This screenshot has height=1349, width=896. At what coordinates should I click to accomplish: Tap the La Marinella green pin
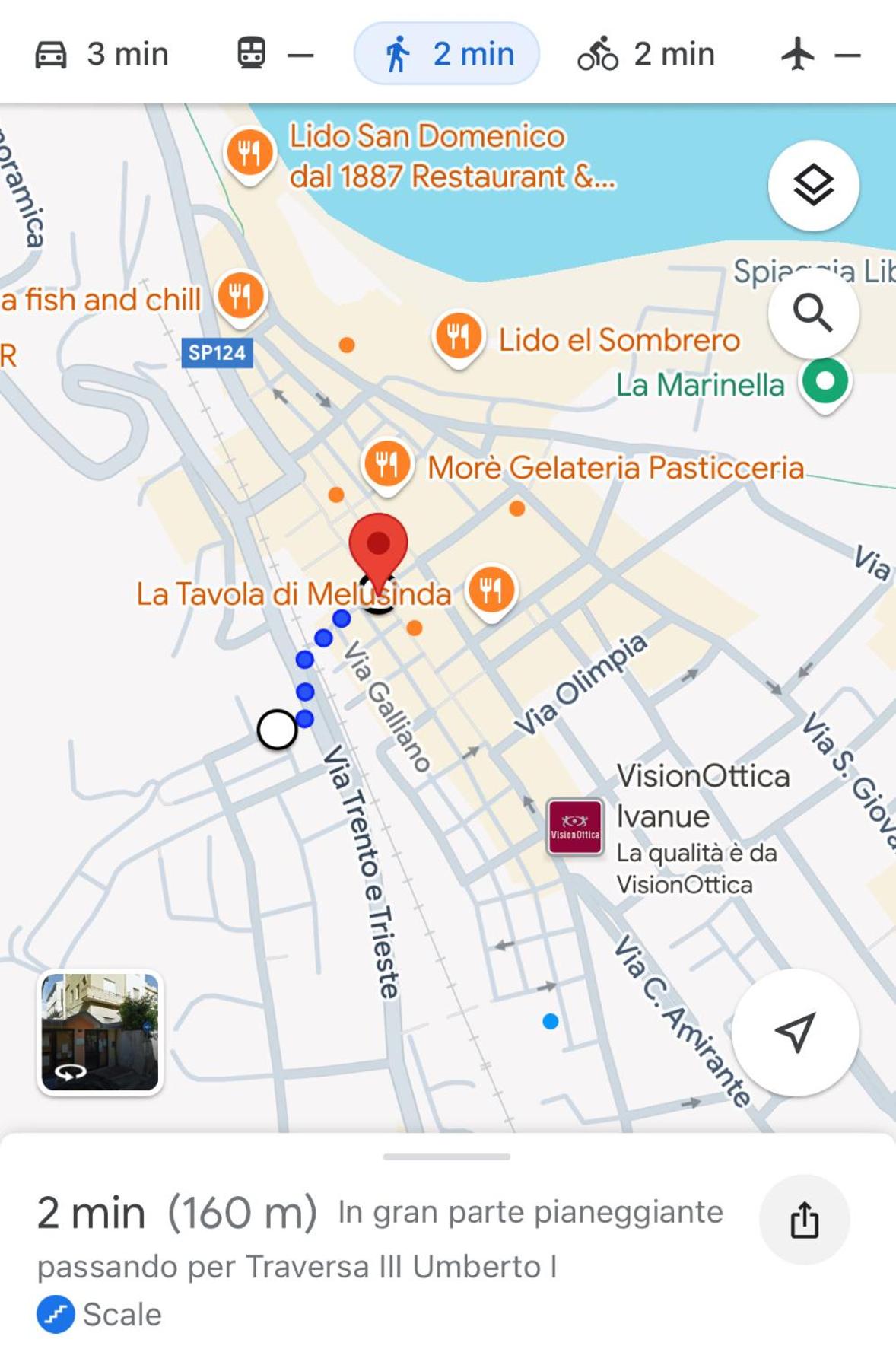tap(825, 381)
